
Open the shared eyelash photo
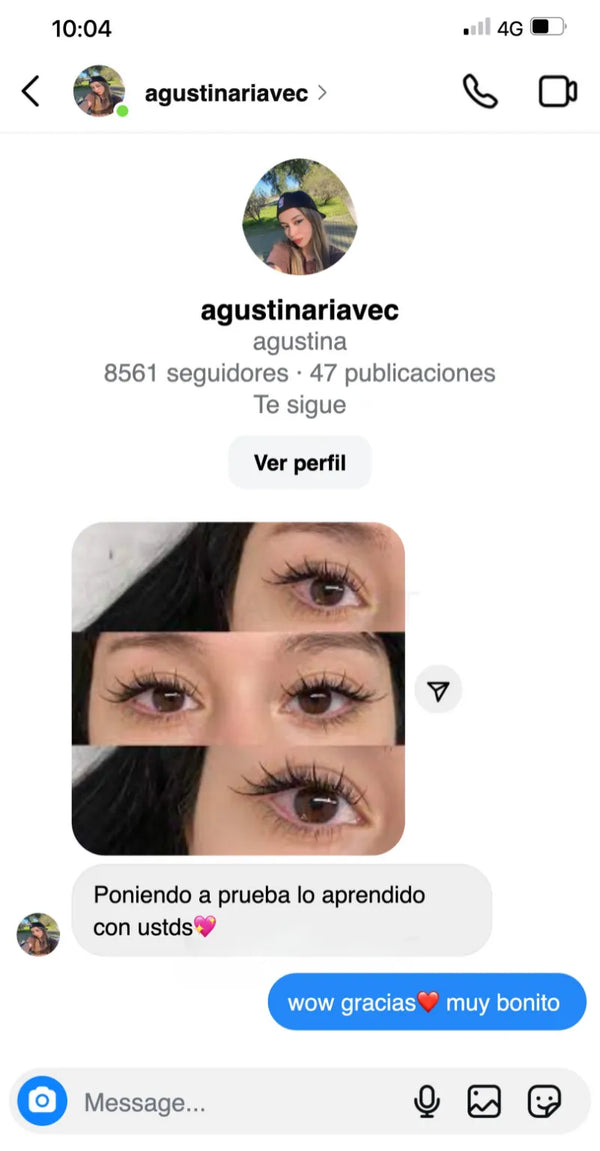(x=238, y=688)
